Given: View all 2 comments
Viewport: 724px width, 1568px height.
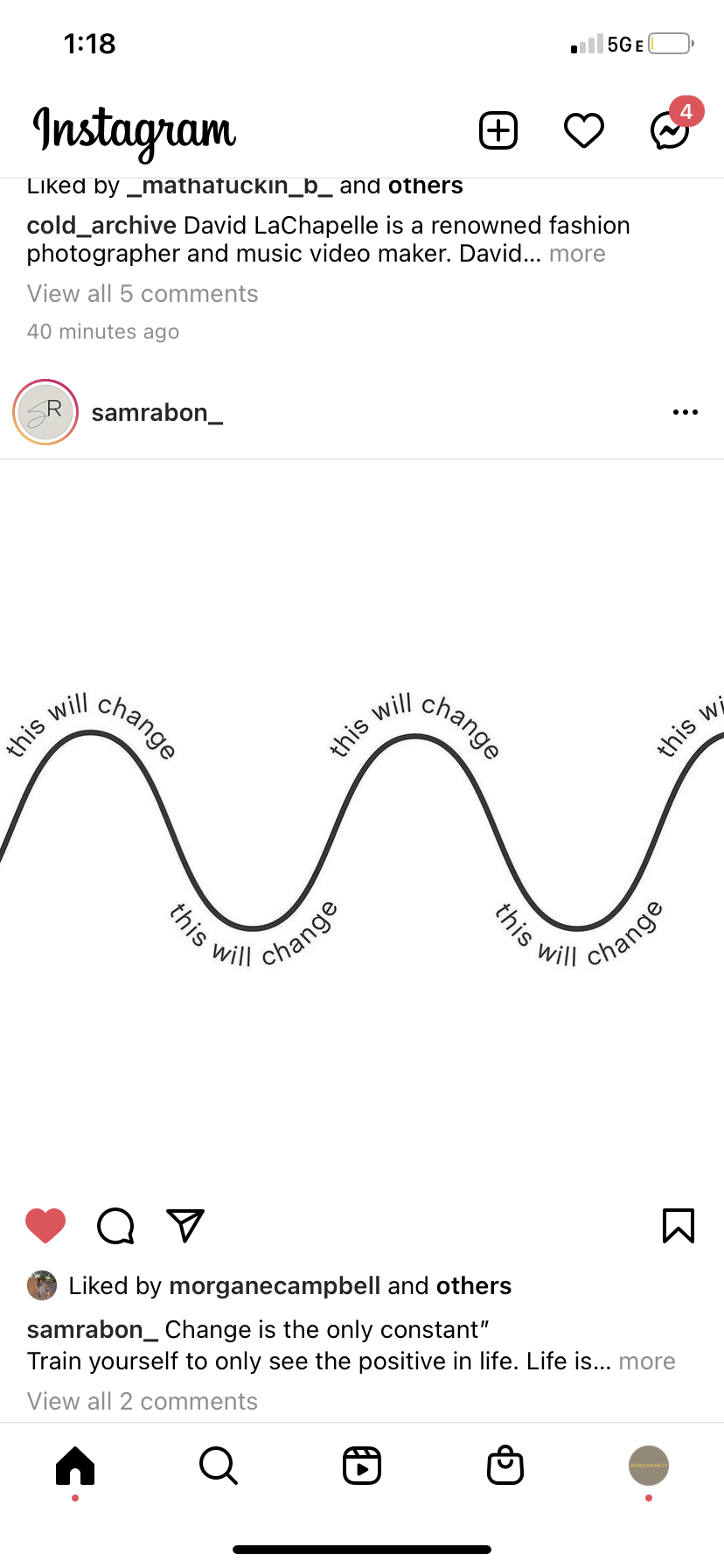Looking at the screenshot, I should click(x=143, y=1402).
